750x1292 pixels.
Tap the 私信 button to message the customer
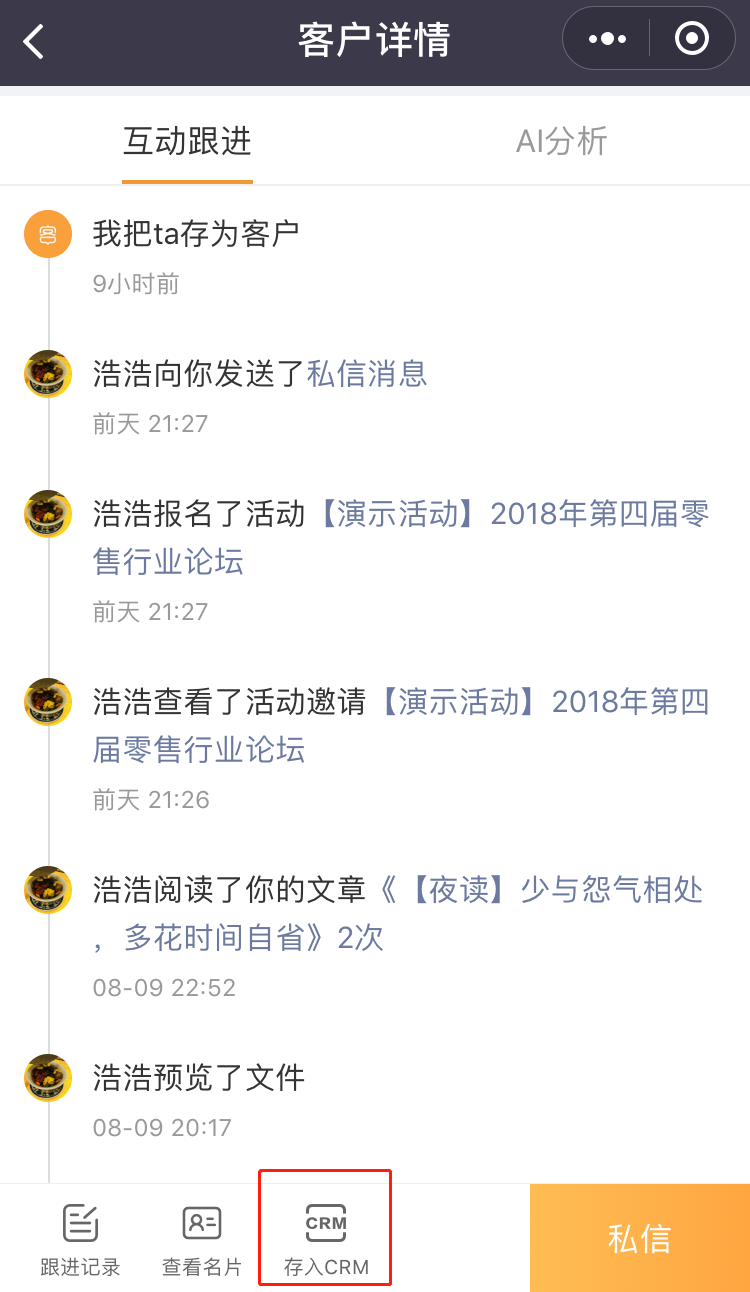(x=638, y=1238)
